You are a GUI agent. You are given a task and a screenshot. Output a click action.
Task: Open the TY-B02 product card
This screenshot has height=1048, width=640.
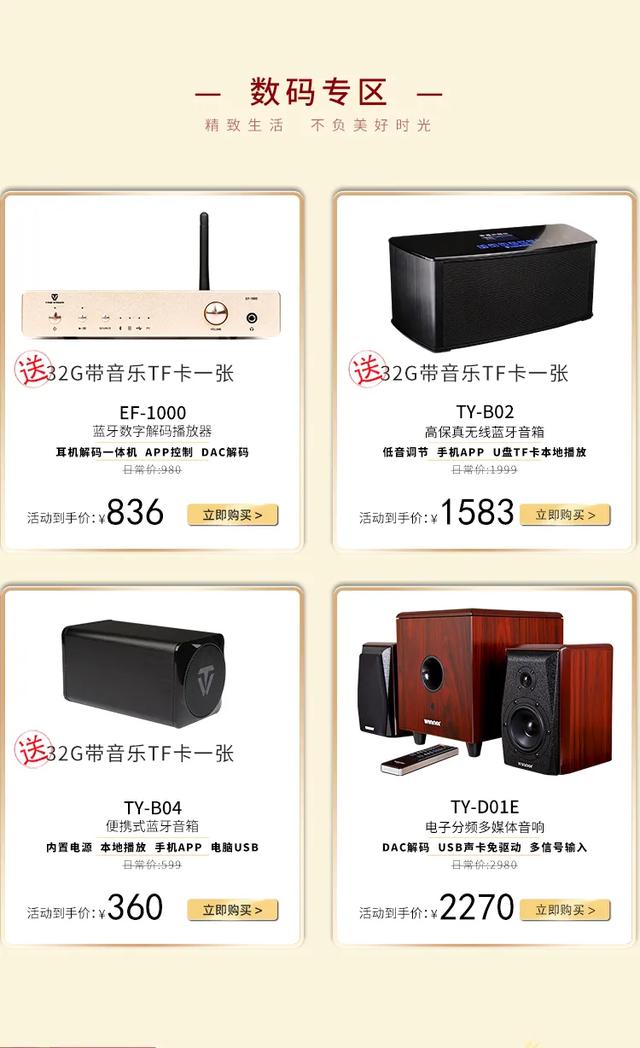(484, 372)
